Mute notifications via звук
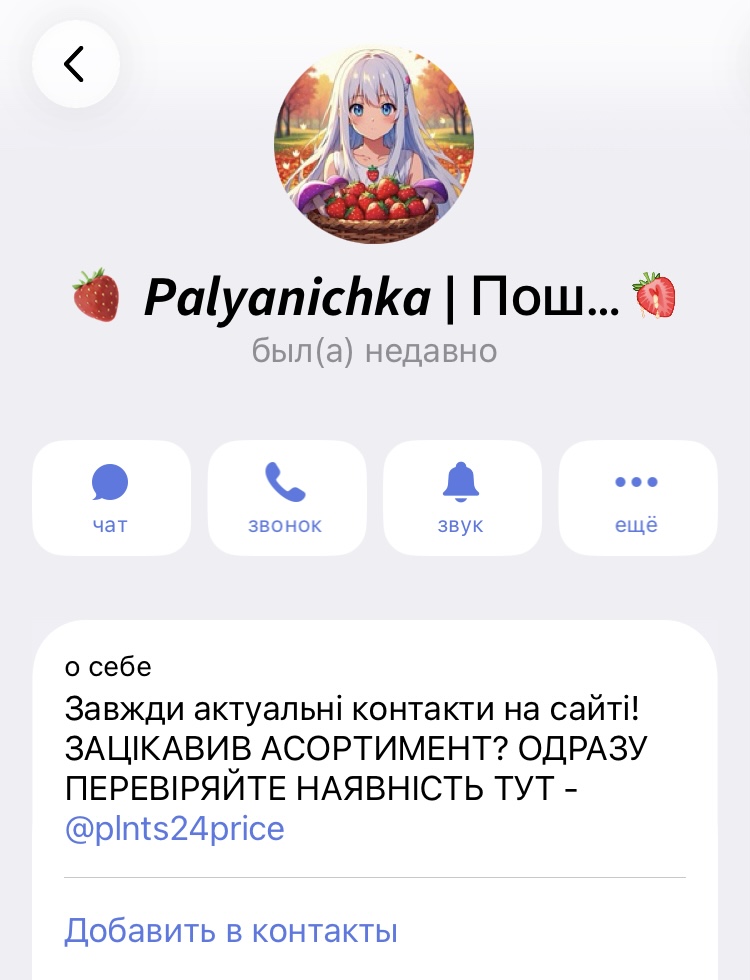Viewport: 750px width, 980px height. point(461,498)
